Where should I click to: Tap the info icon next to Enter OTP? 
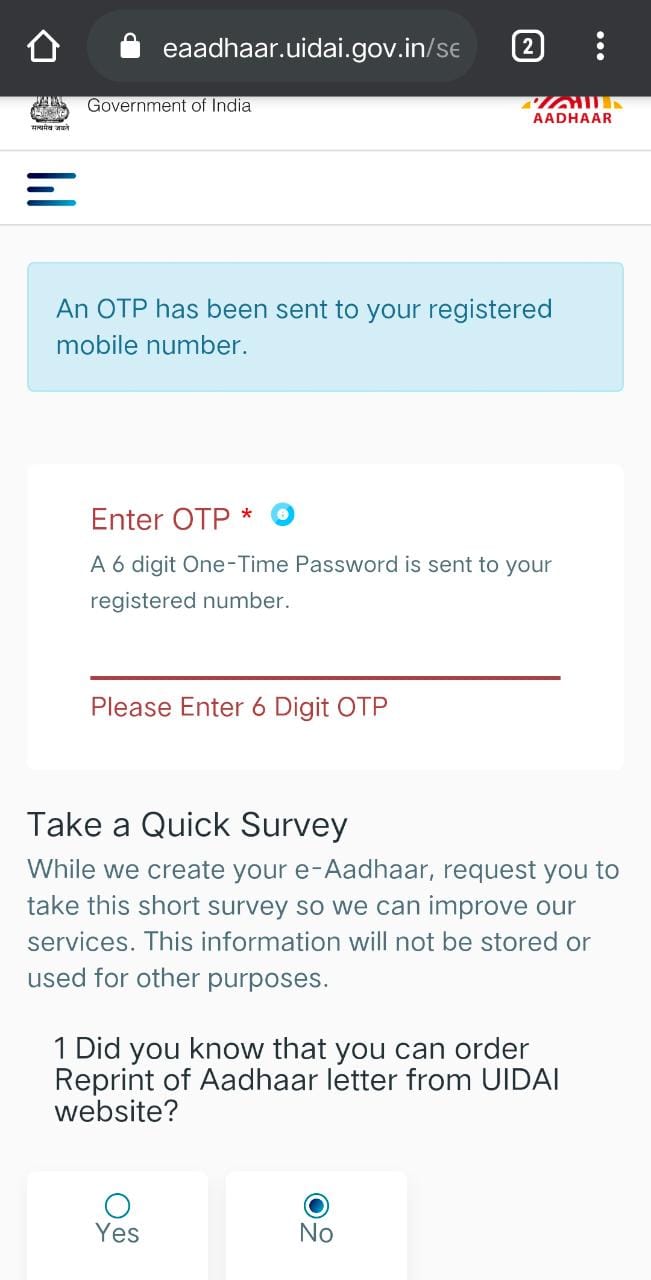tap(283, 515)
